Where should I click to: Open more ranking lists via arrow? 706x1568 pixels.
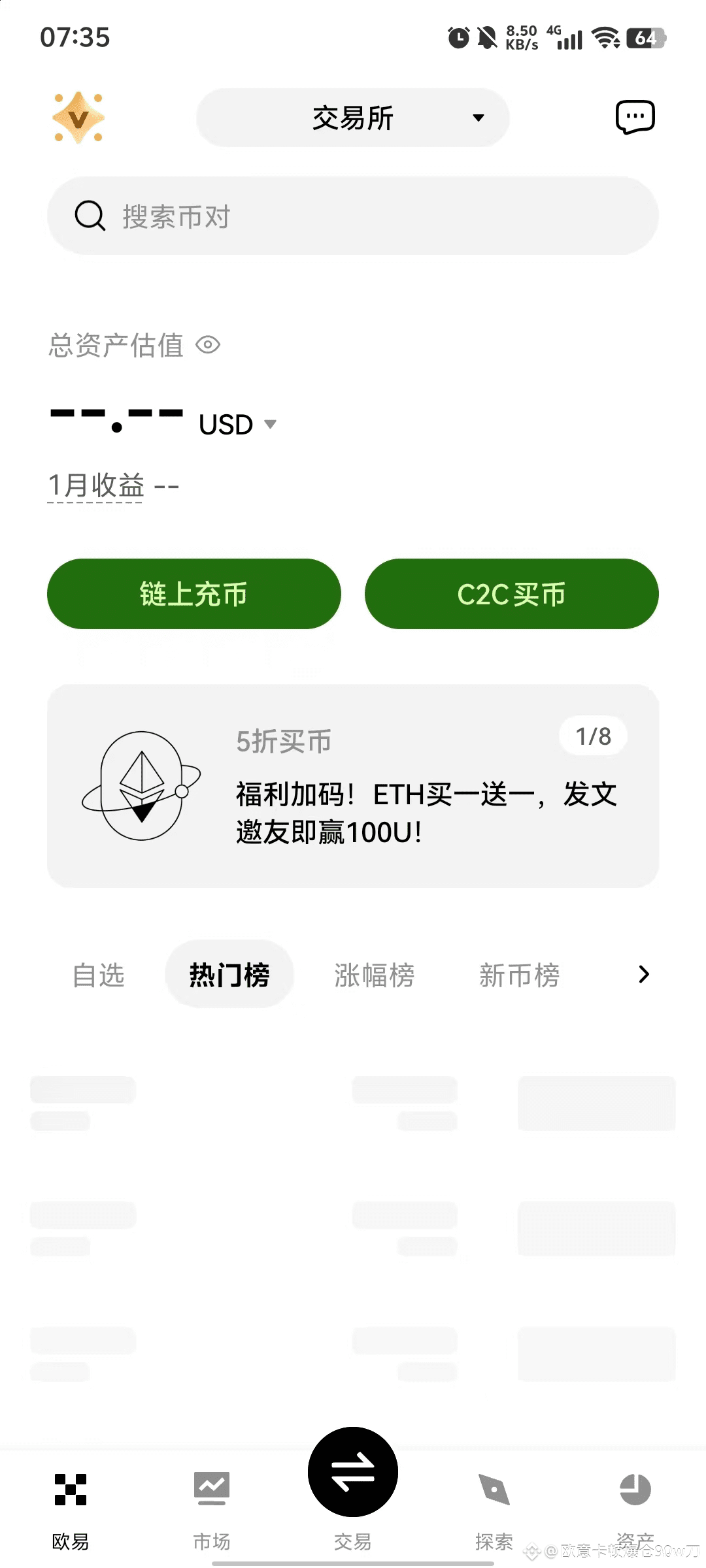(x=644, y=974)
